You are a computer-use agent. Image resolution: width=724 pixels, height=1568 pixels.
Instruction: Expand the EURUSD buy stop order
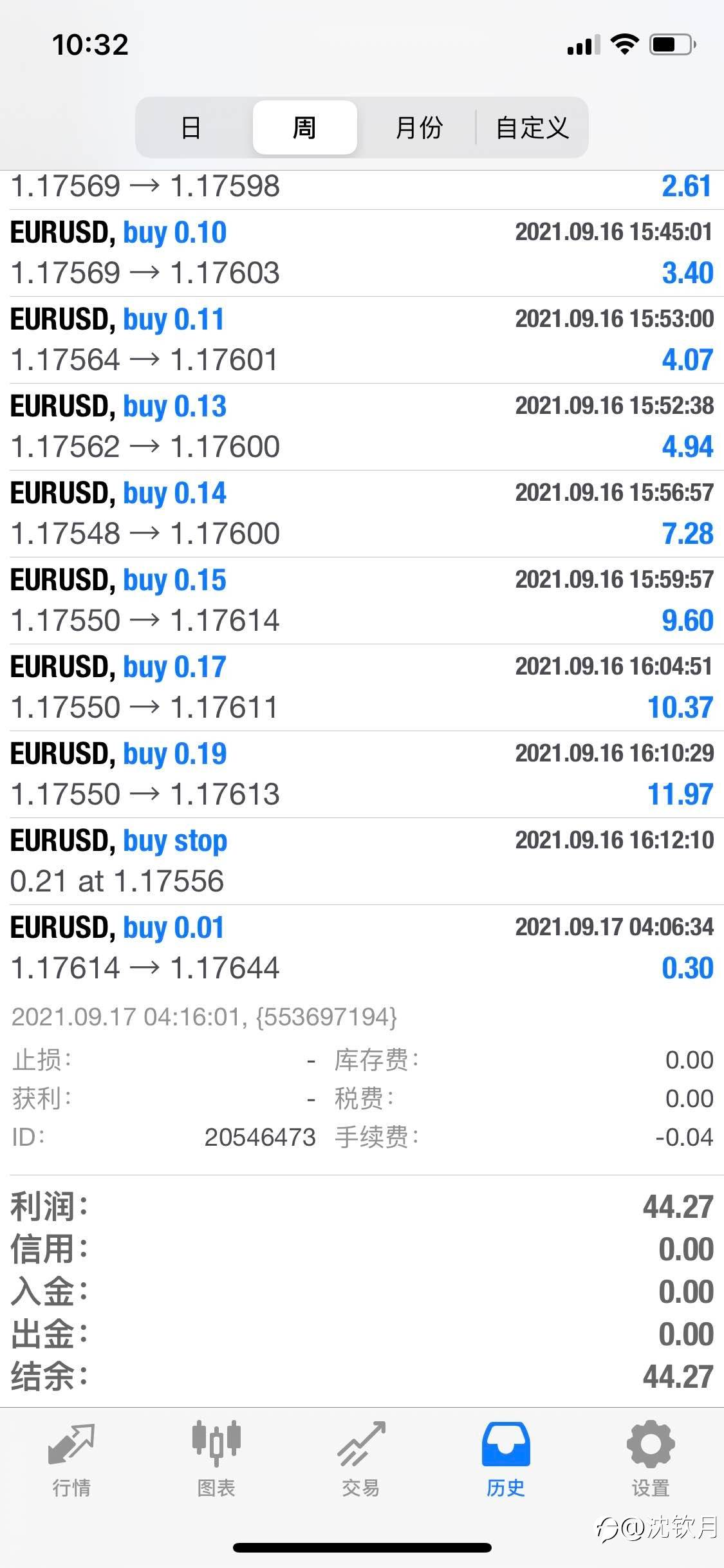[x=362, y=861]
